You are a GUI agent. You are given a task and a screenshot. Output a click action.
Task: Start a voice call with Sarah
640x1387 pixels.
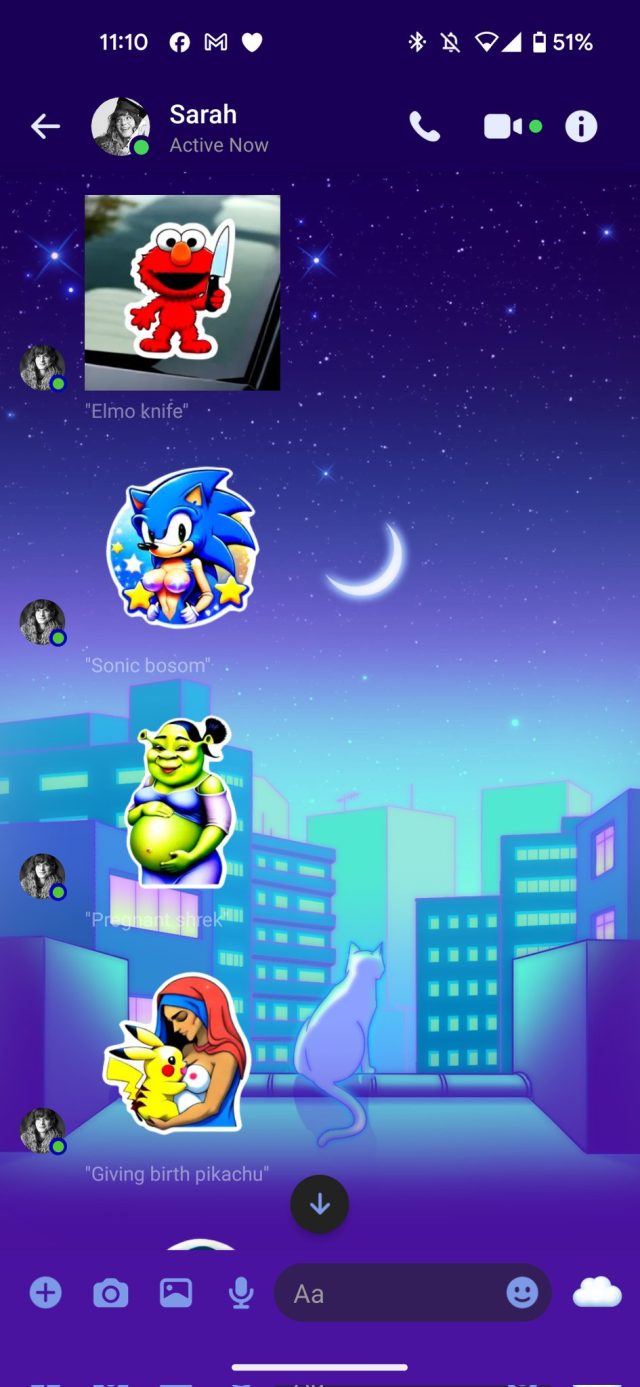point(424,126)
